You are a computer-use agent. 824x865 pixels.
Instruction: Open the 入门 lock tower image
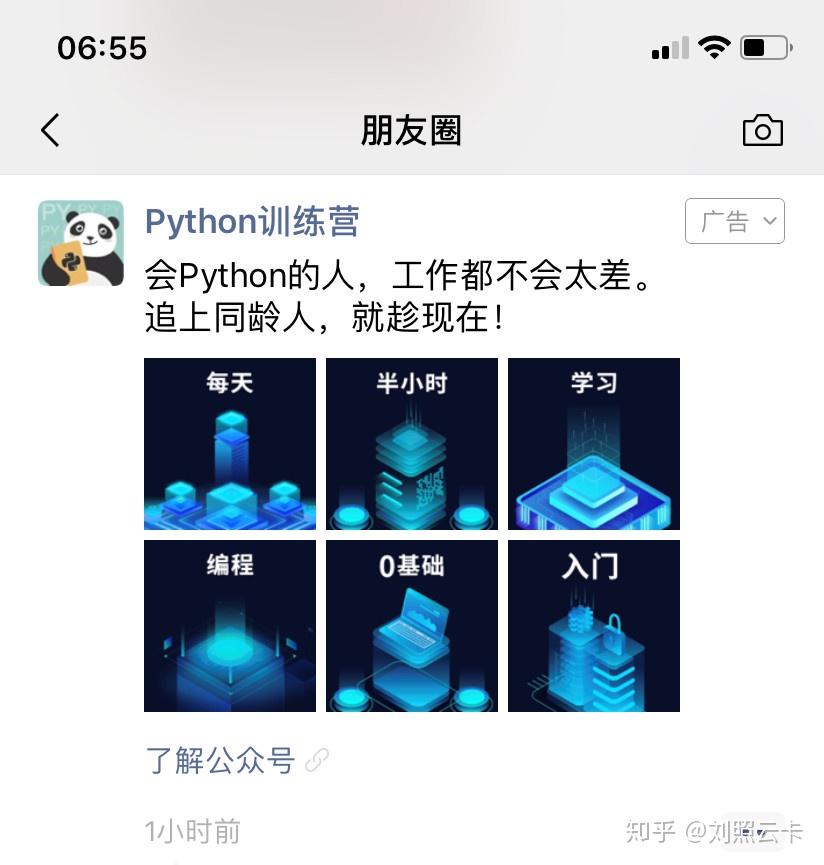tap(593, 625)
